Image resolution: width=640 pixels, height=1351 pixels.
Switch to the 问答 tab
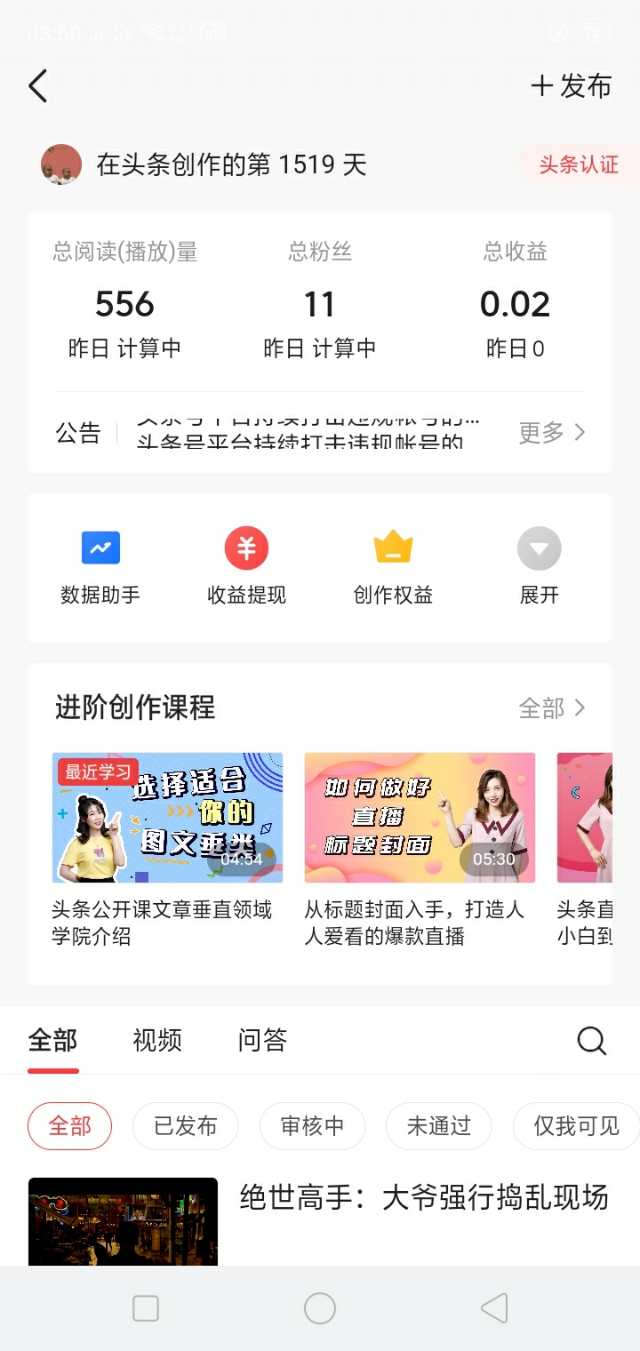point(262,1041)
